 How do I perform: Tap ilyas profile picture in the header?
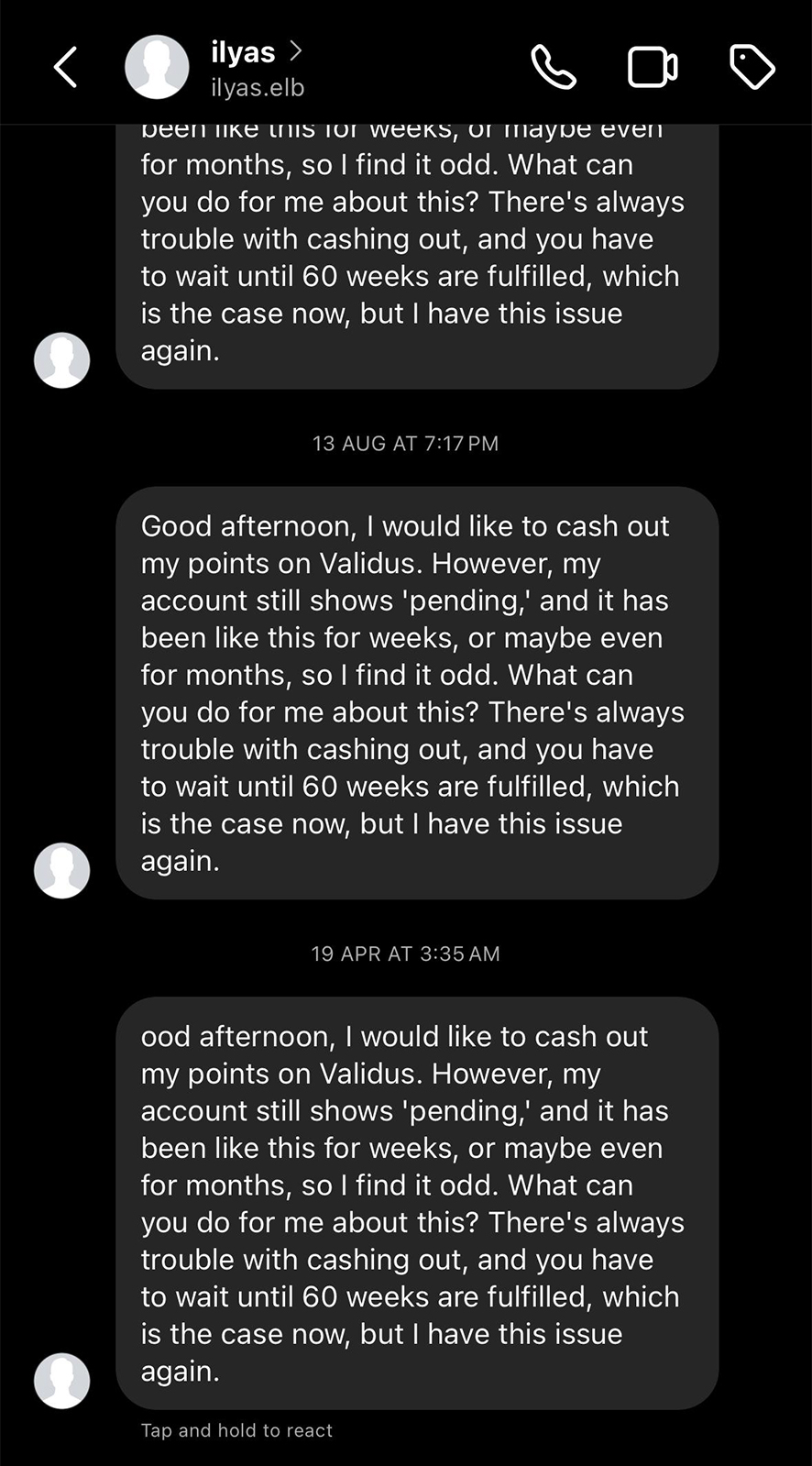(157, 67)
